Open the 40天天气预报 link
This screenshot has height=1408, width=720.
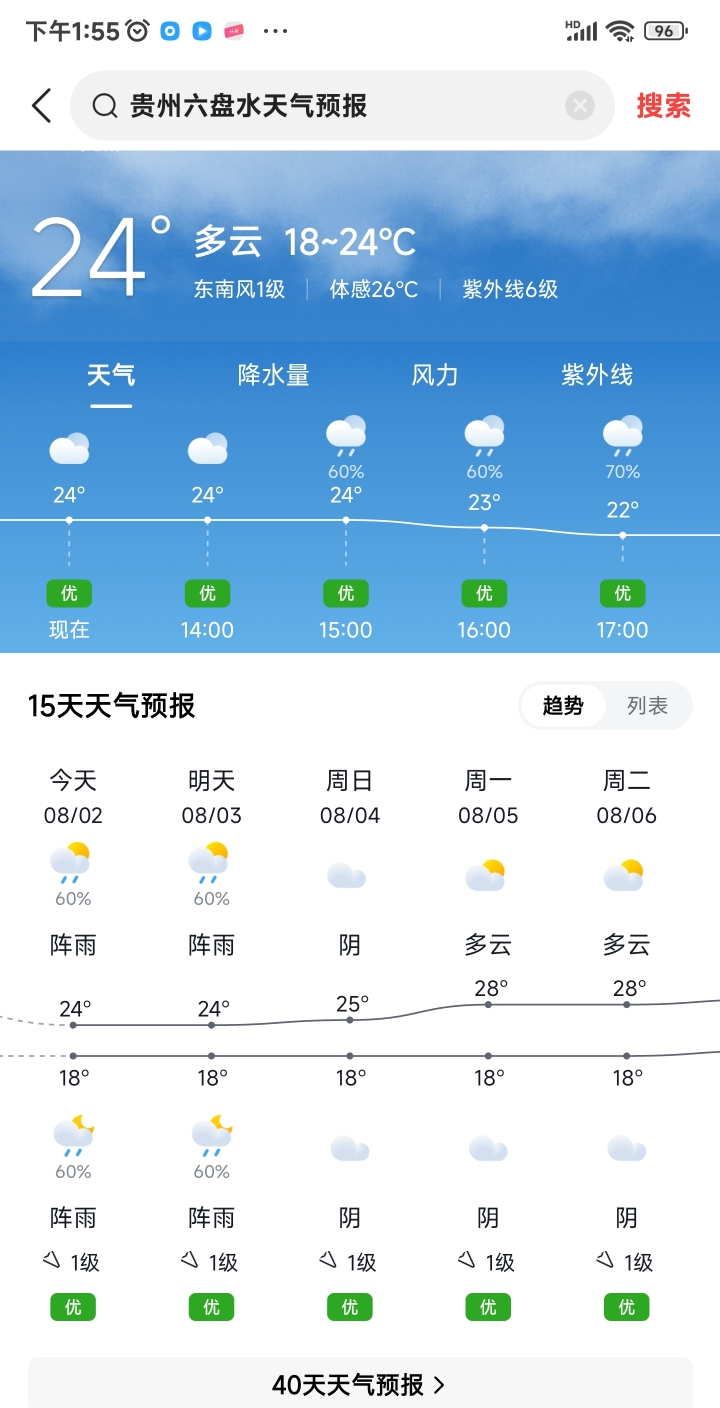[x=359, y=1384]
